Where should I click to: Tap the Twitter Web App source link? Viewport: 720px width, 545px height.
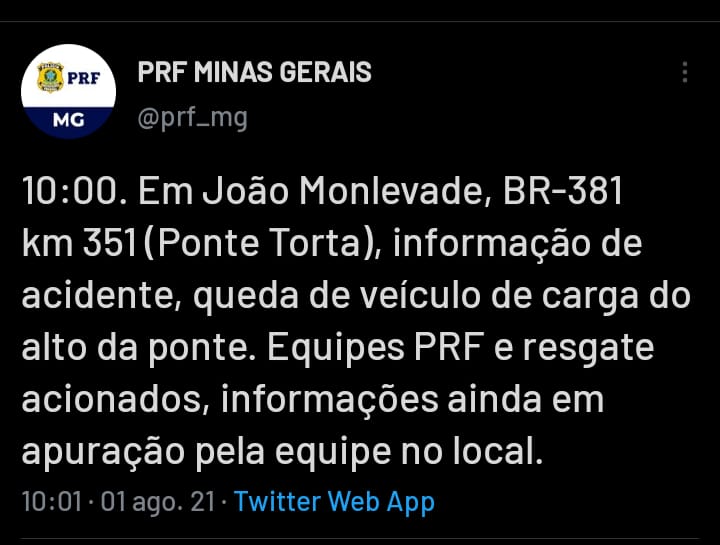pos(334,501)
